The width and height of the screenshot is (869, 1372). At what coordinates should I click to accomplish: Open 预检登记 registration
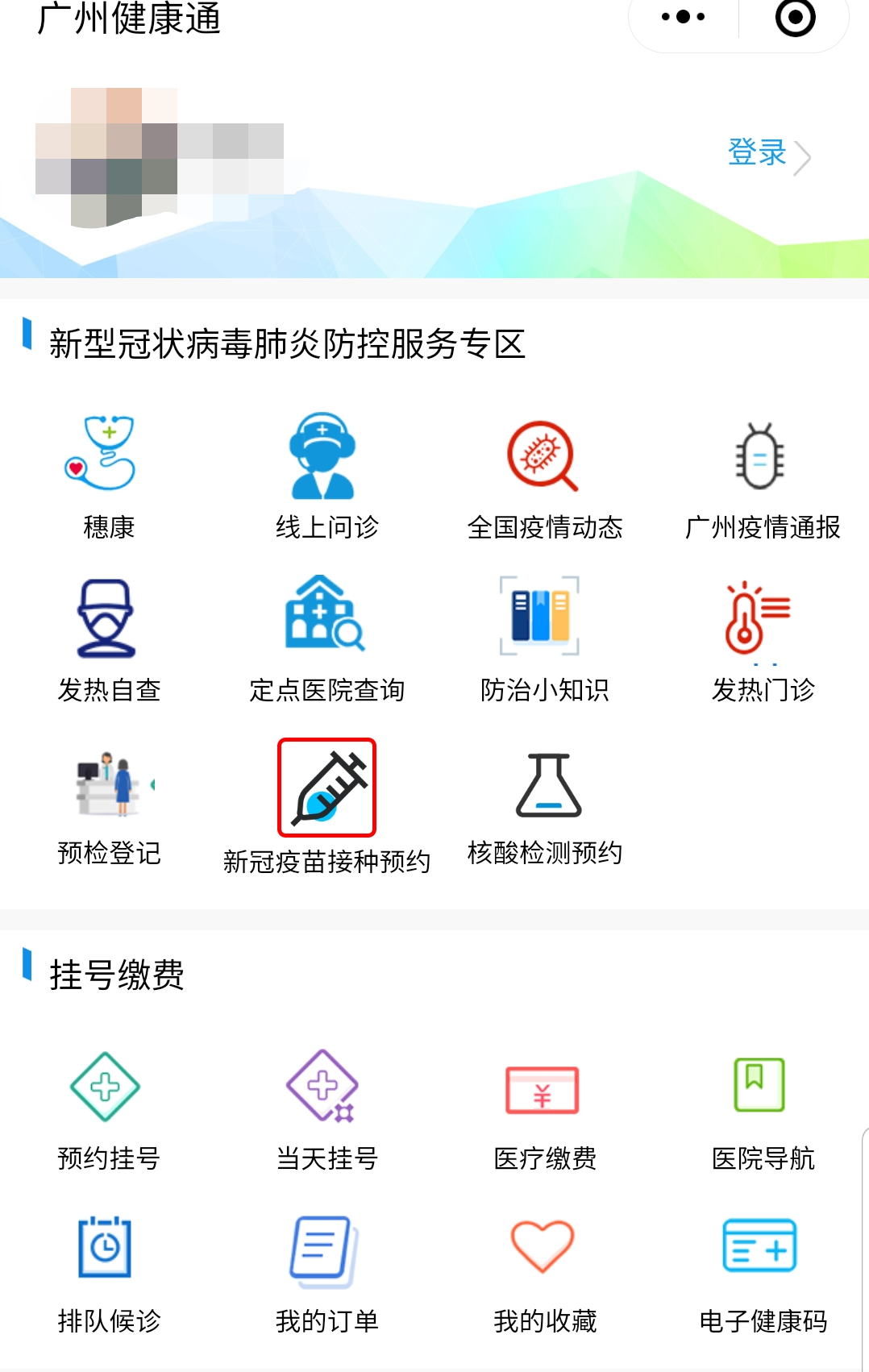tap(109, 804)
